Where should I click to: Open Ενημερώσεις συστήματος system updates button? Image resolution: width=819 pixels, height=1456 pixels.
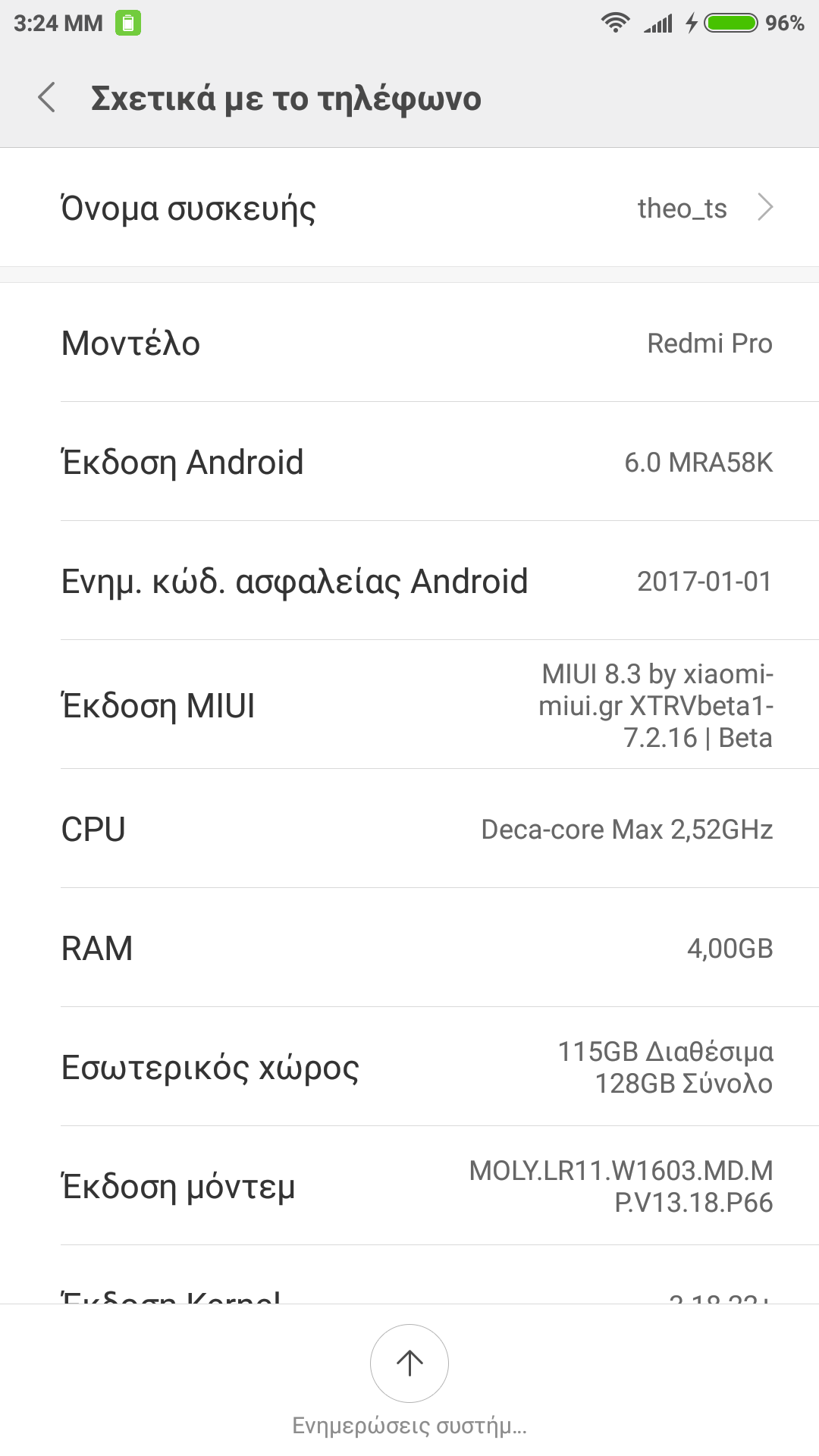pos(409,1363)
